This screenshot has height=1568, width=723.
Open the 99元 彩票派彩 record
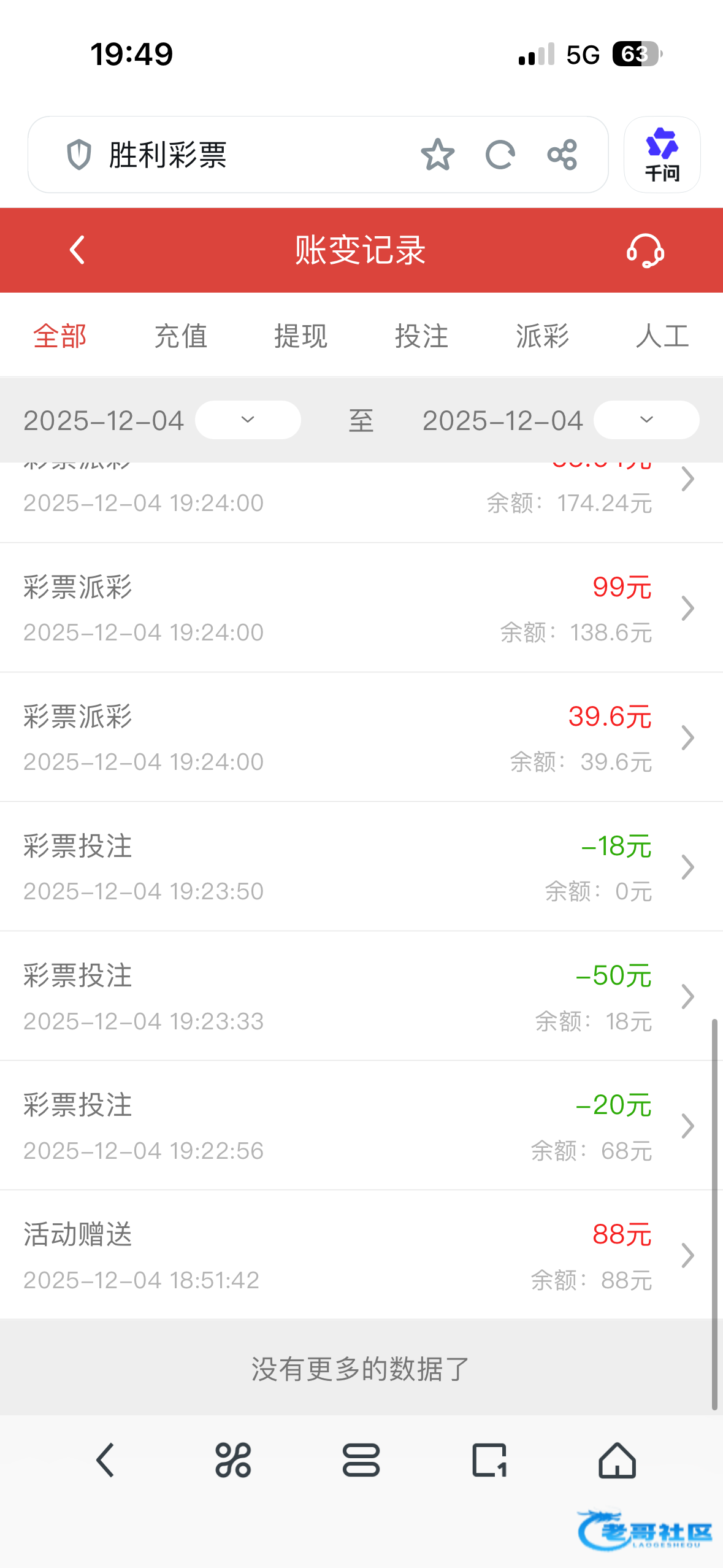tap(361, 608)
